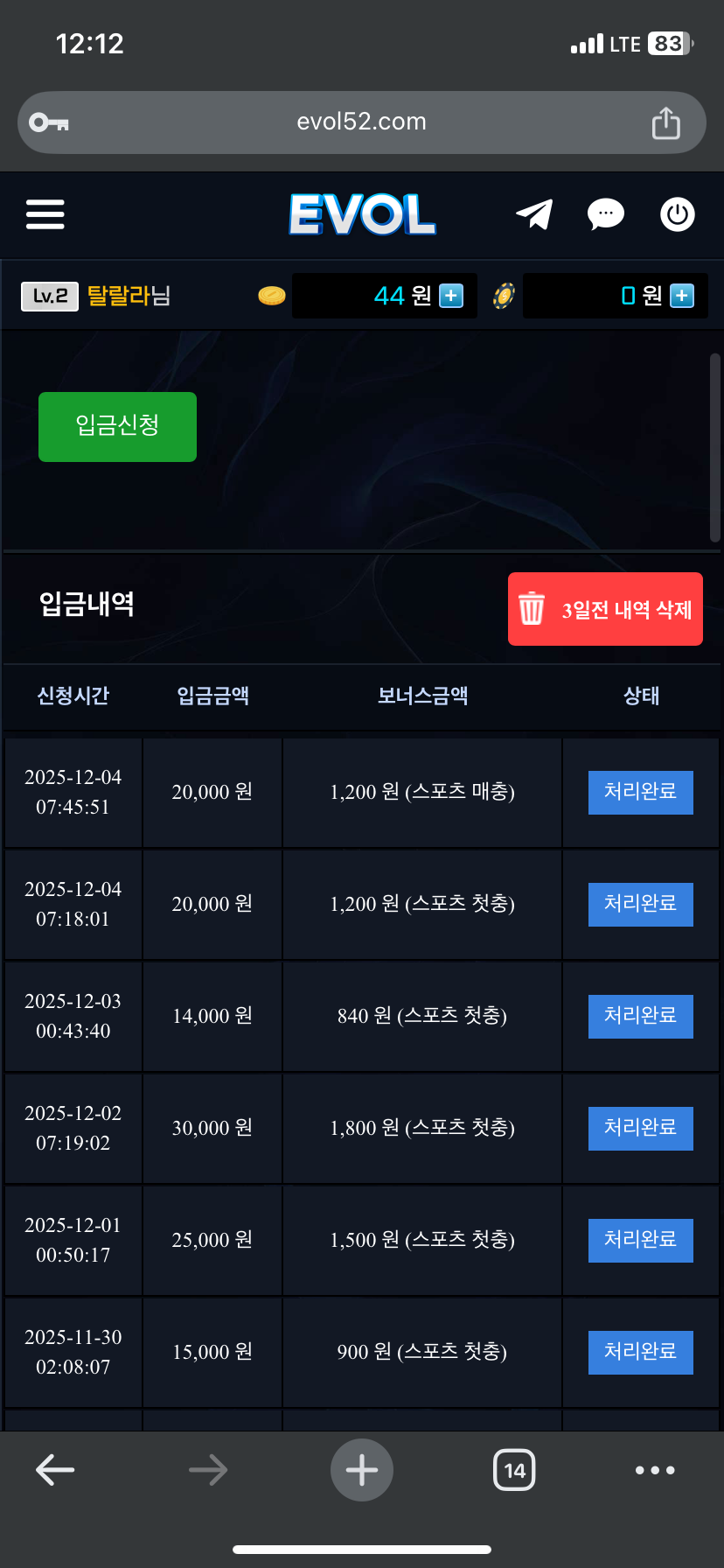Screen dimensions: 724x1568
Task: Tap the power logout icon
Action: click(677, 214)
